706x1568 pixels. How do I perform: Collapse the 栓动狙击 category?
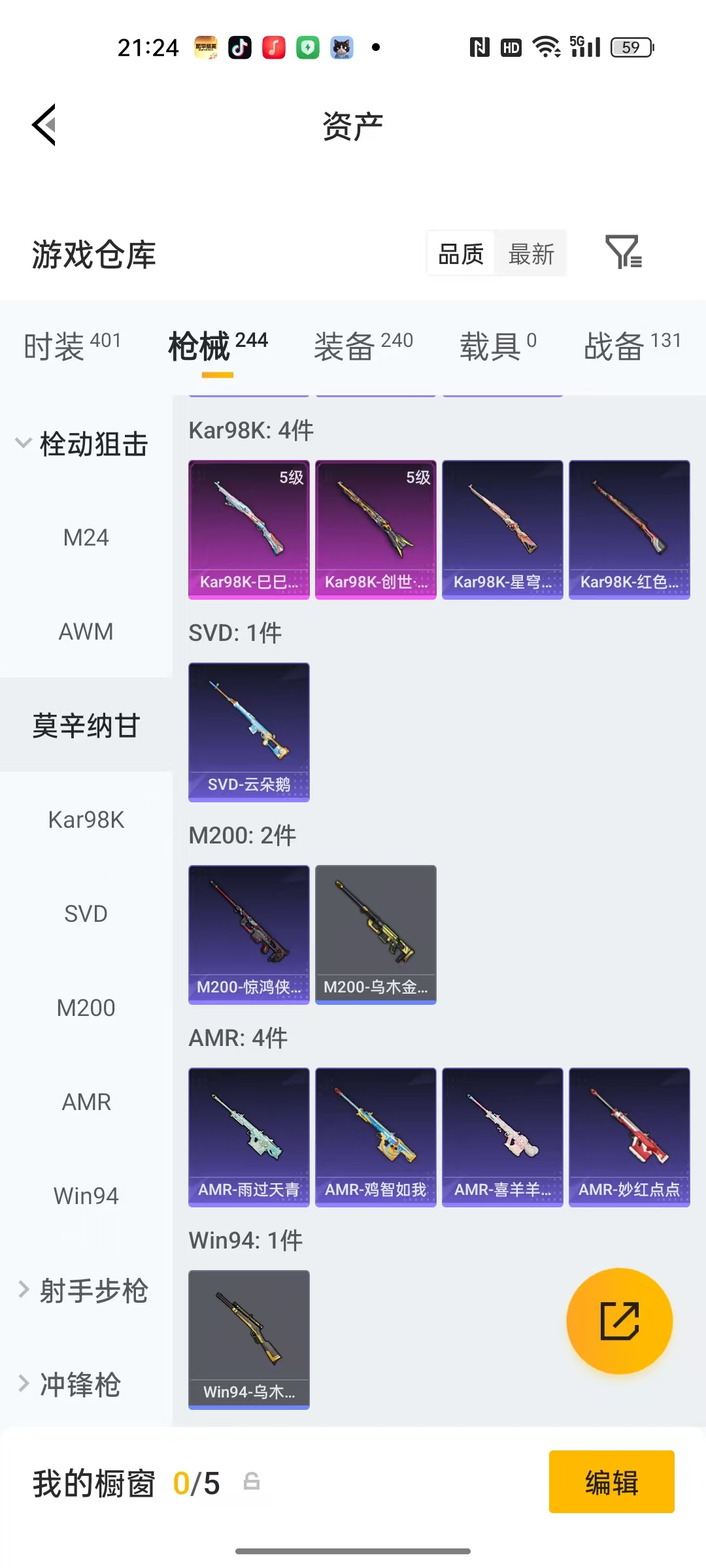coord(82,444)
